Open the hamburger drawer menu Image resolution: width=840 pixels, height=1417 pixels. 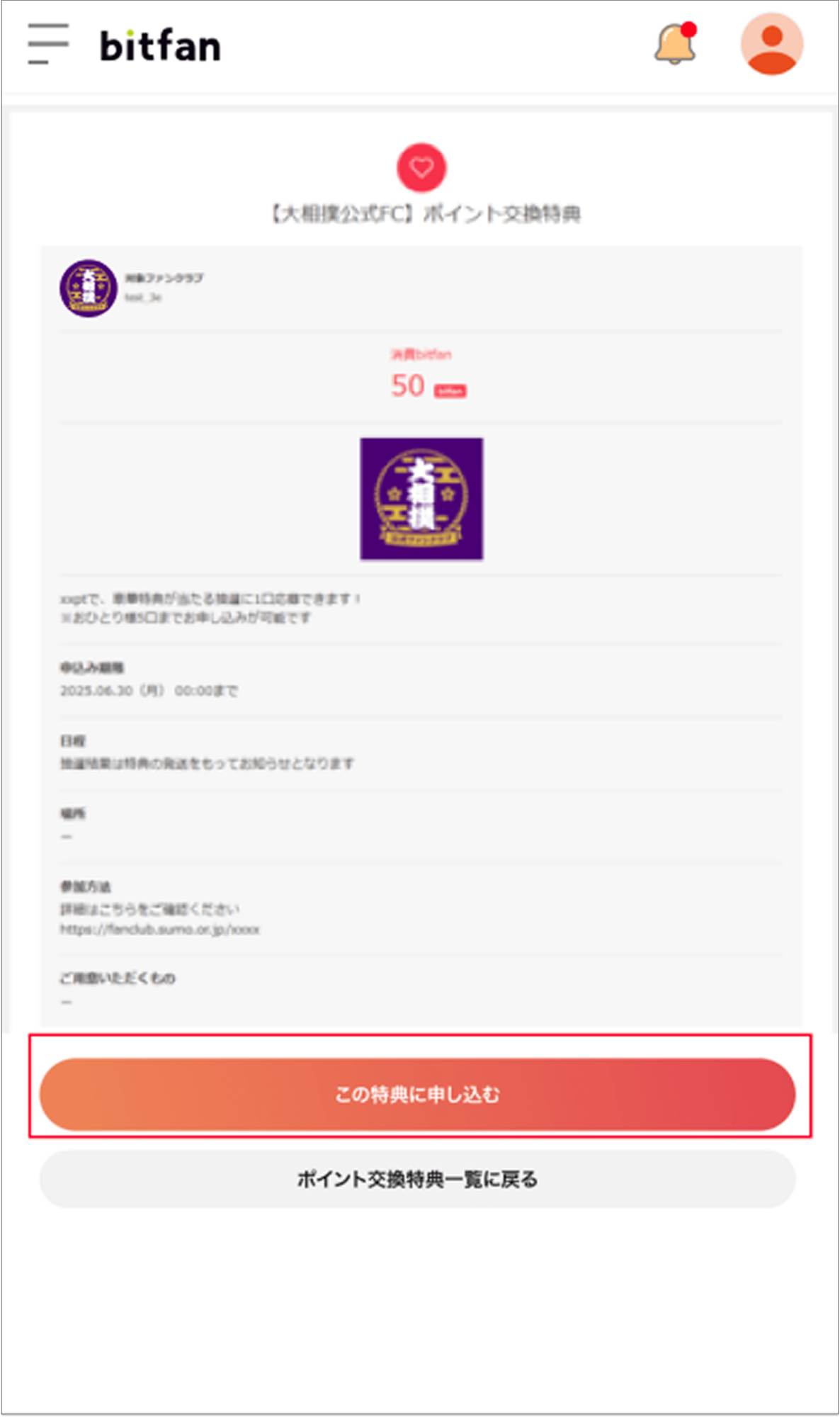click(x=48, y=44)
